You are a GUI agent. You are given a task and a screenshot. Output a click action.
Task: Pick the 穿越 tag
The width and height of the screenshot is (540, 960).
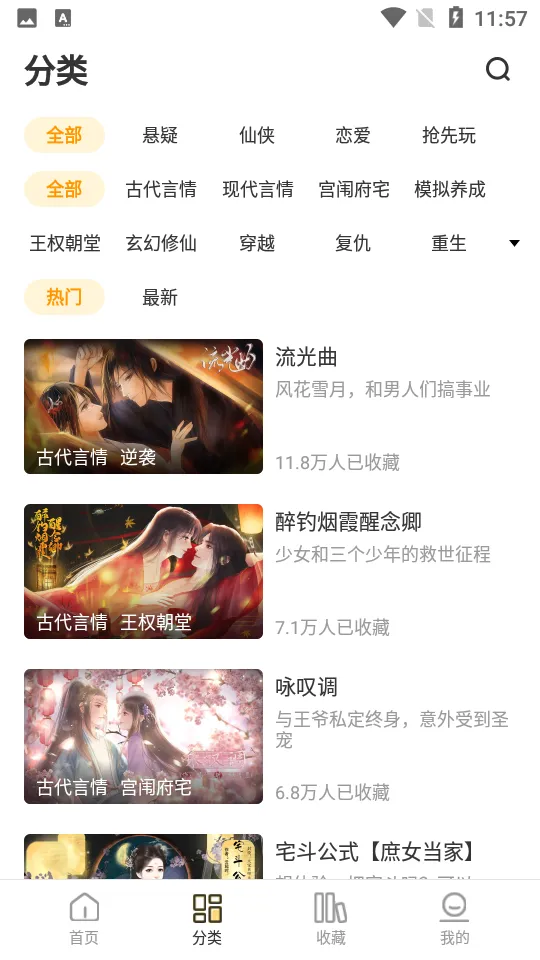(257, 243)
